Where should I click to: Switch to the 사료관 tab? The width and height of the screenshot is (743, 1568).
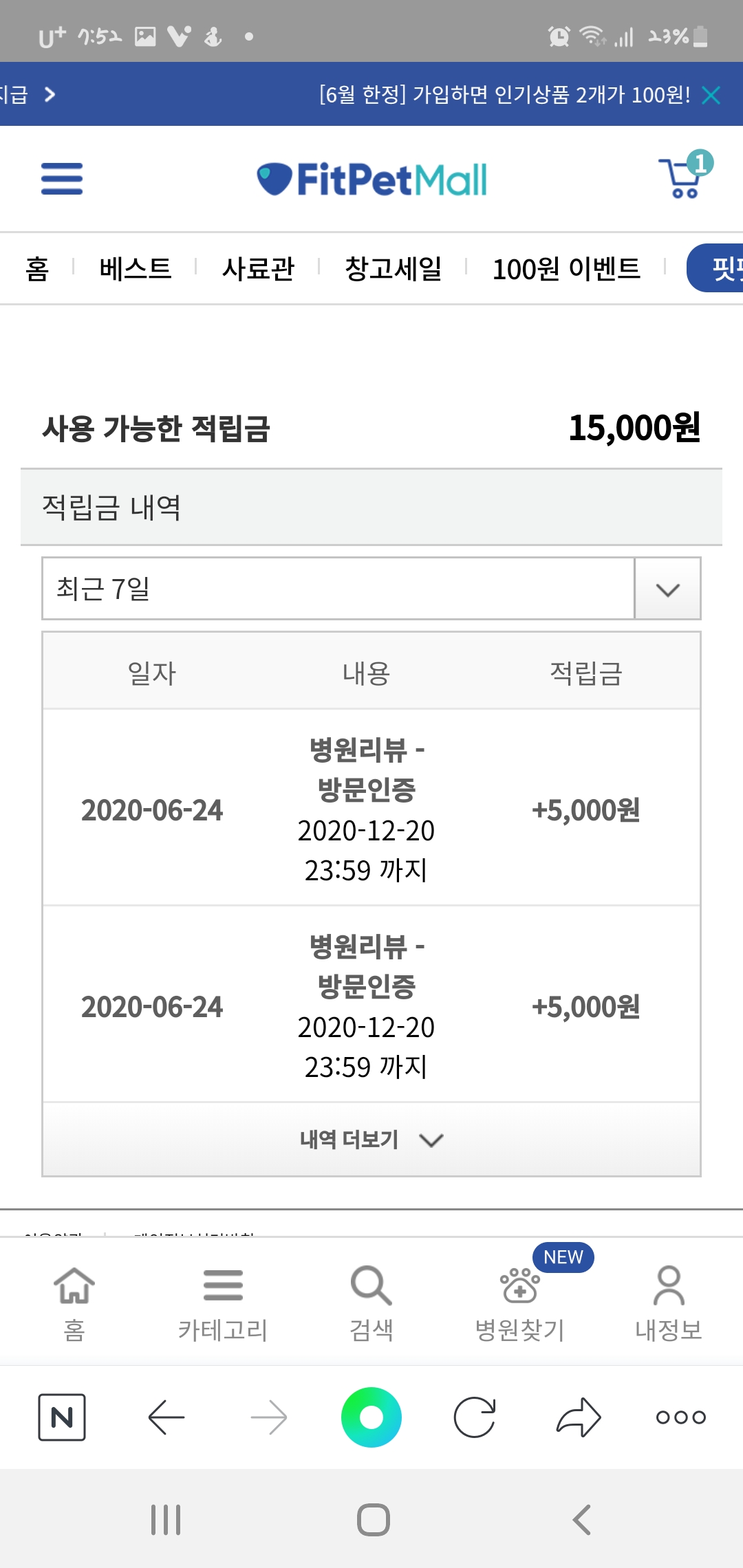pyautogui.click(x=258, y=268)
